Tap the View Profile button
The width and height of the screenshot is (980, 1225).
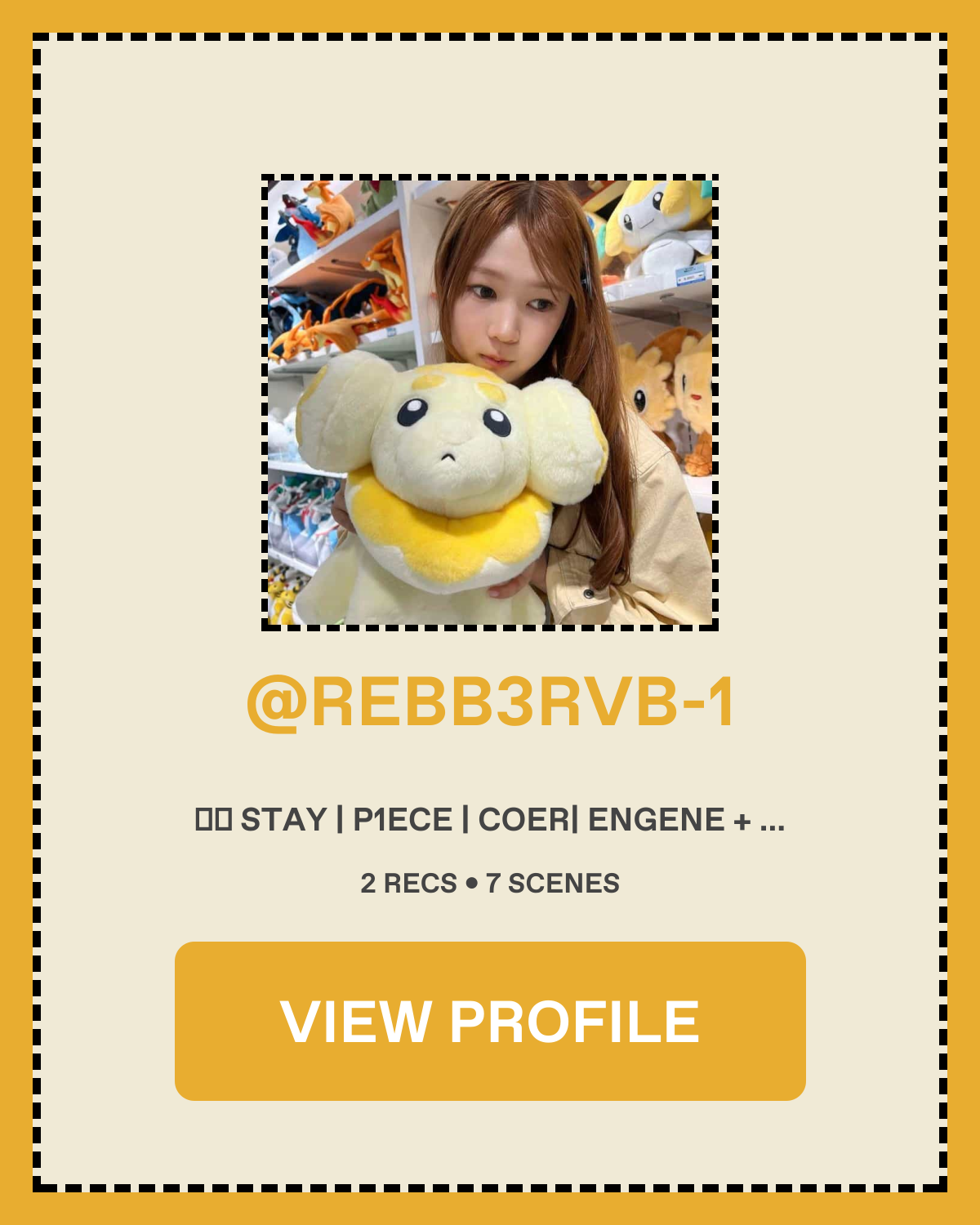click(490, 1021)
